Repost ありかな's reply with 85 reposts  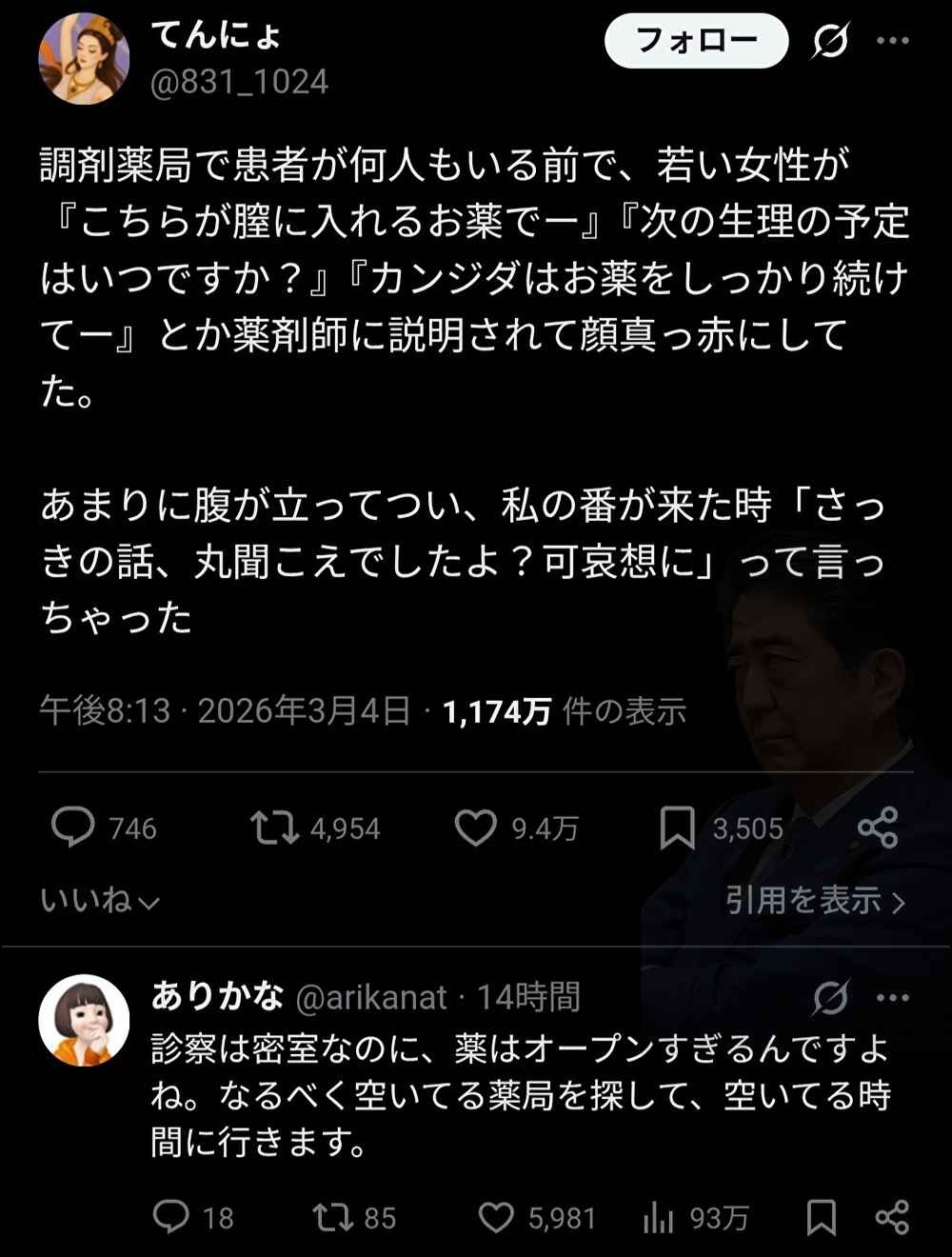coord(333,1217)
